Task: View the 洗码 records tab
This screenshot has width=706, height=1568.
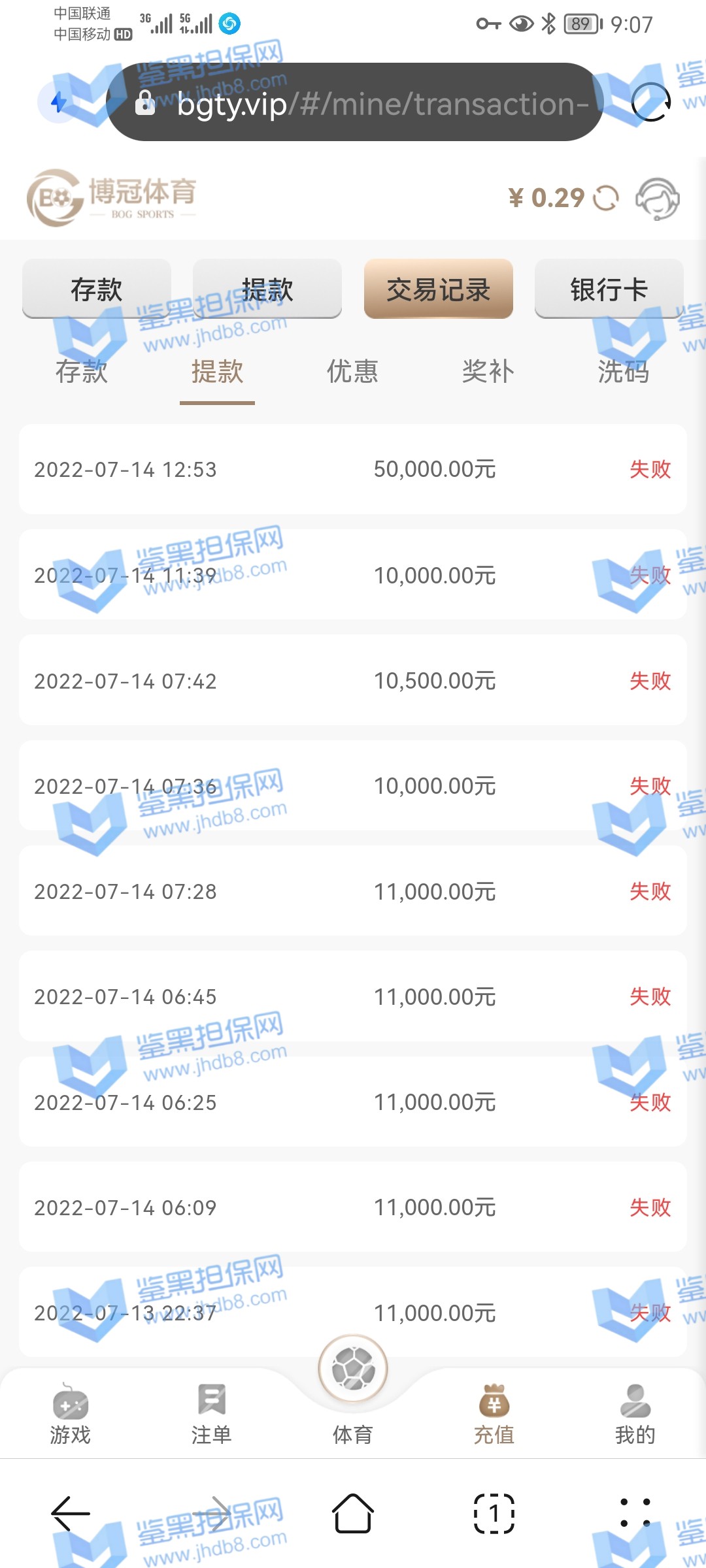Action: click(623, 372)
